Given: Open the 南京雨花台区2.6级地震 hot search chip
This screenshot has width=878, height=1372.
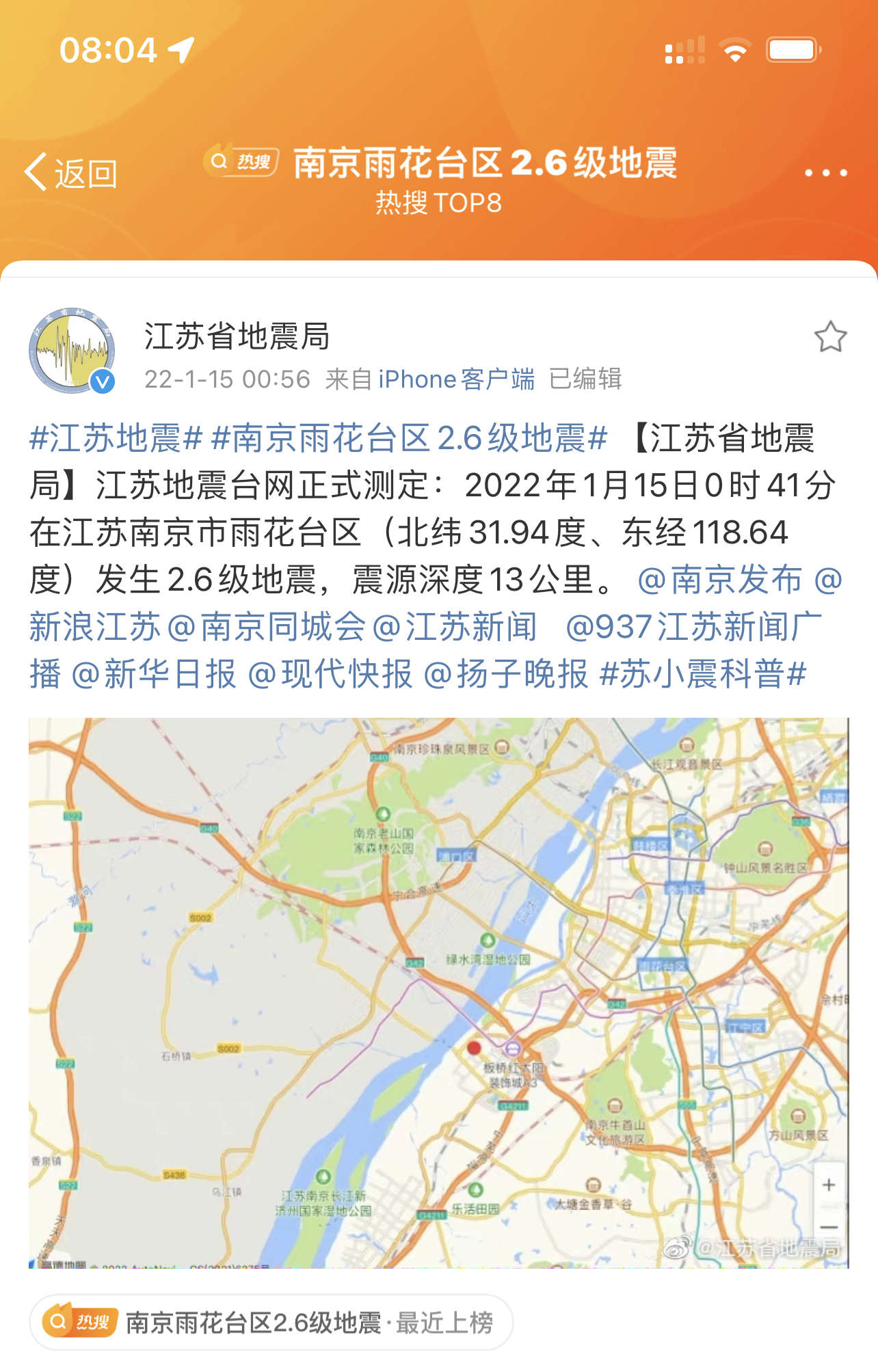Looking at the screenshot, I should [x=271, y=1322].
